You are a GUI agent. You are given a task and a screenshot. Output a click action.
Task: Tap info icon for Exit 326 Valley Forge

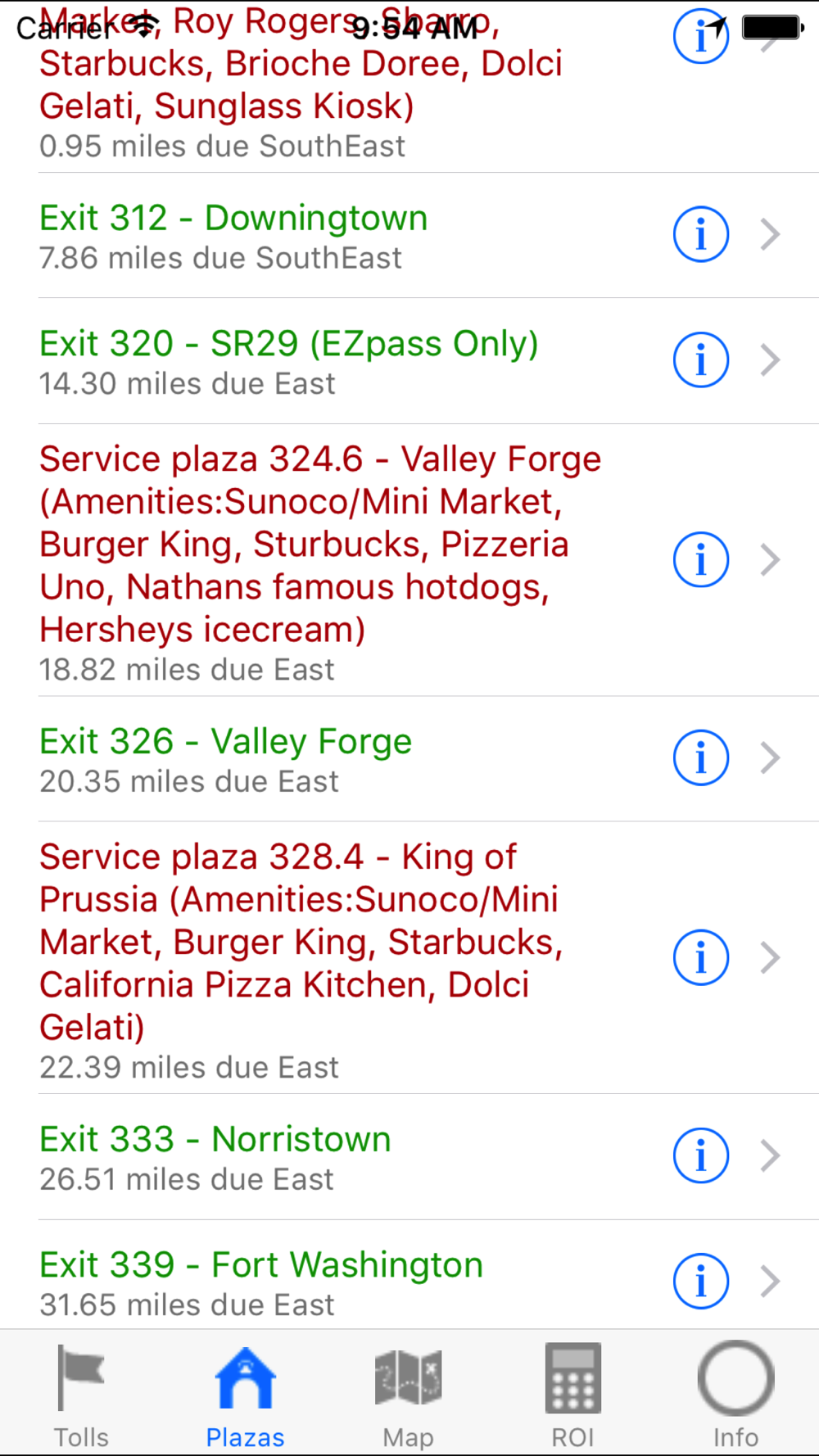point(701,757)
